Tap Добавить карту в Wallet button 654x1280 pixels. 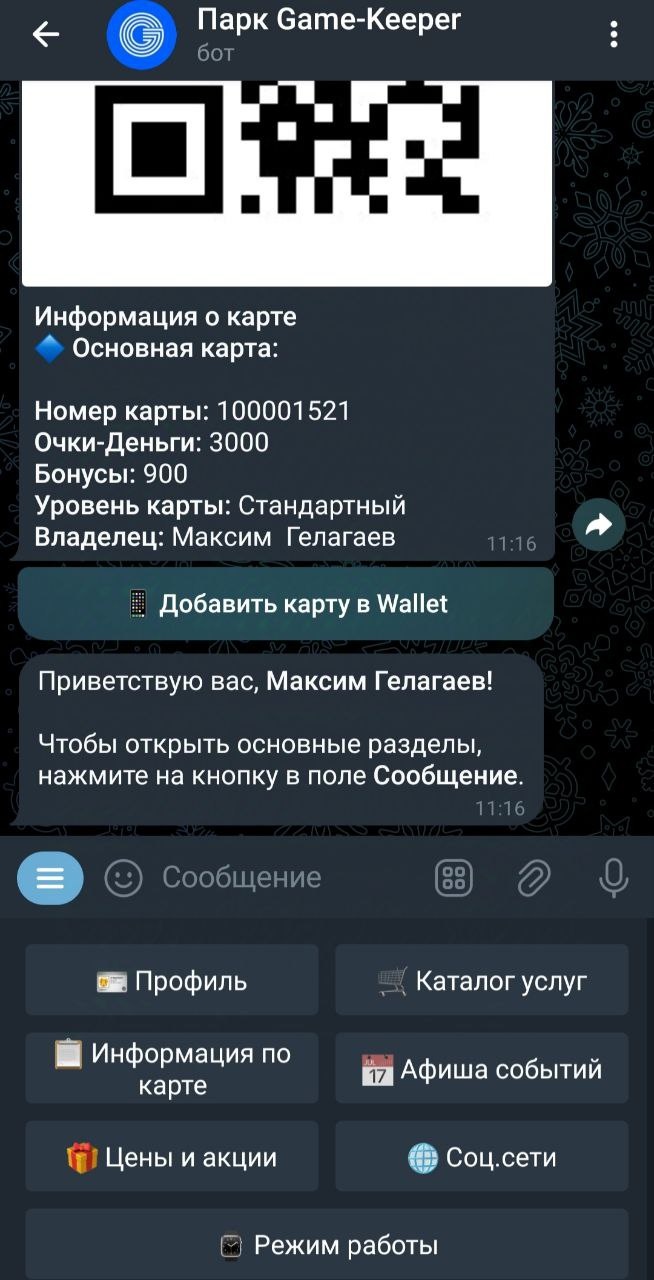286,604
